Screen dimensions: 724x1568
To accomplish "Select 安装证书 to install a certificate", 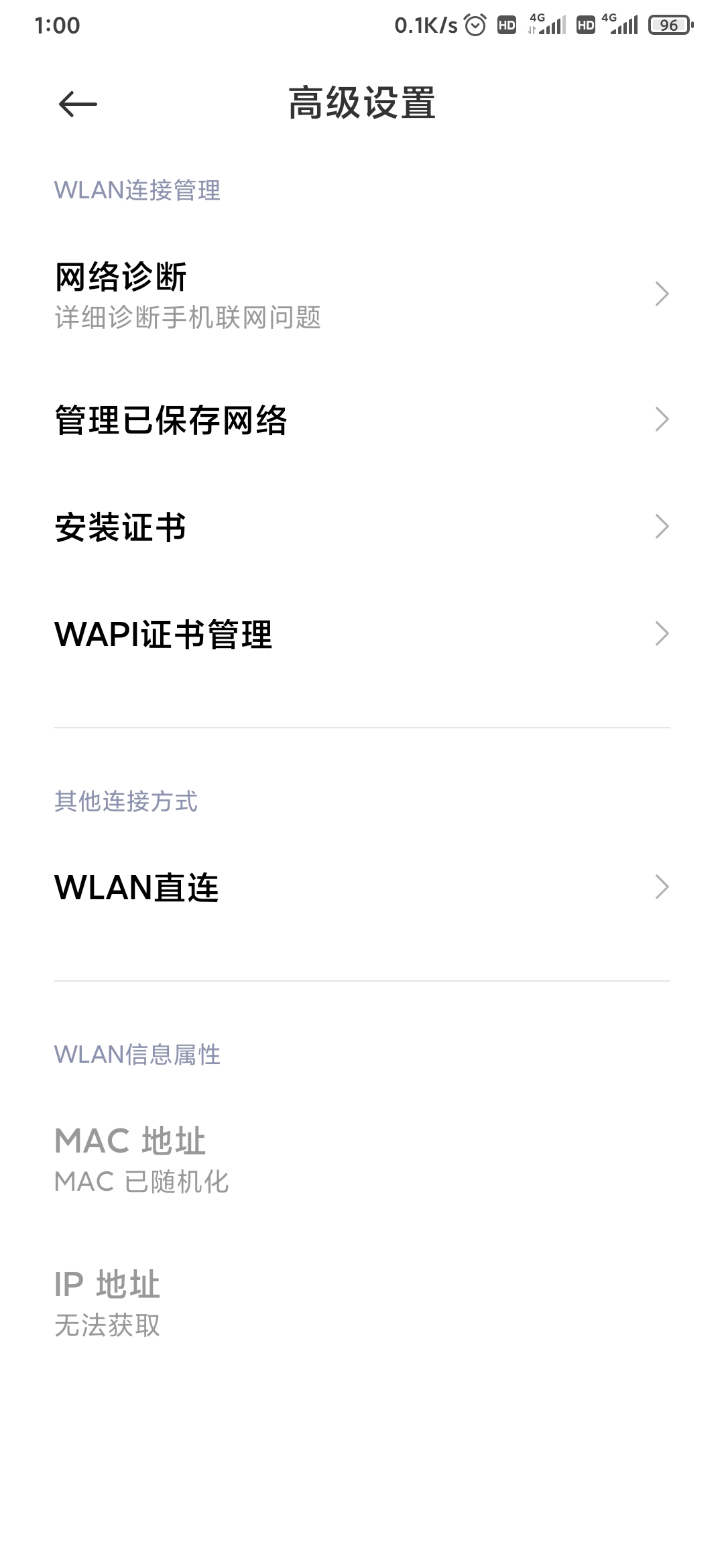I will (x=362, y=527).
